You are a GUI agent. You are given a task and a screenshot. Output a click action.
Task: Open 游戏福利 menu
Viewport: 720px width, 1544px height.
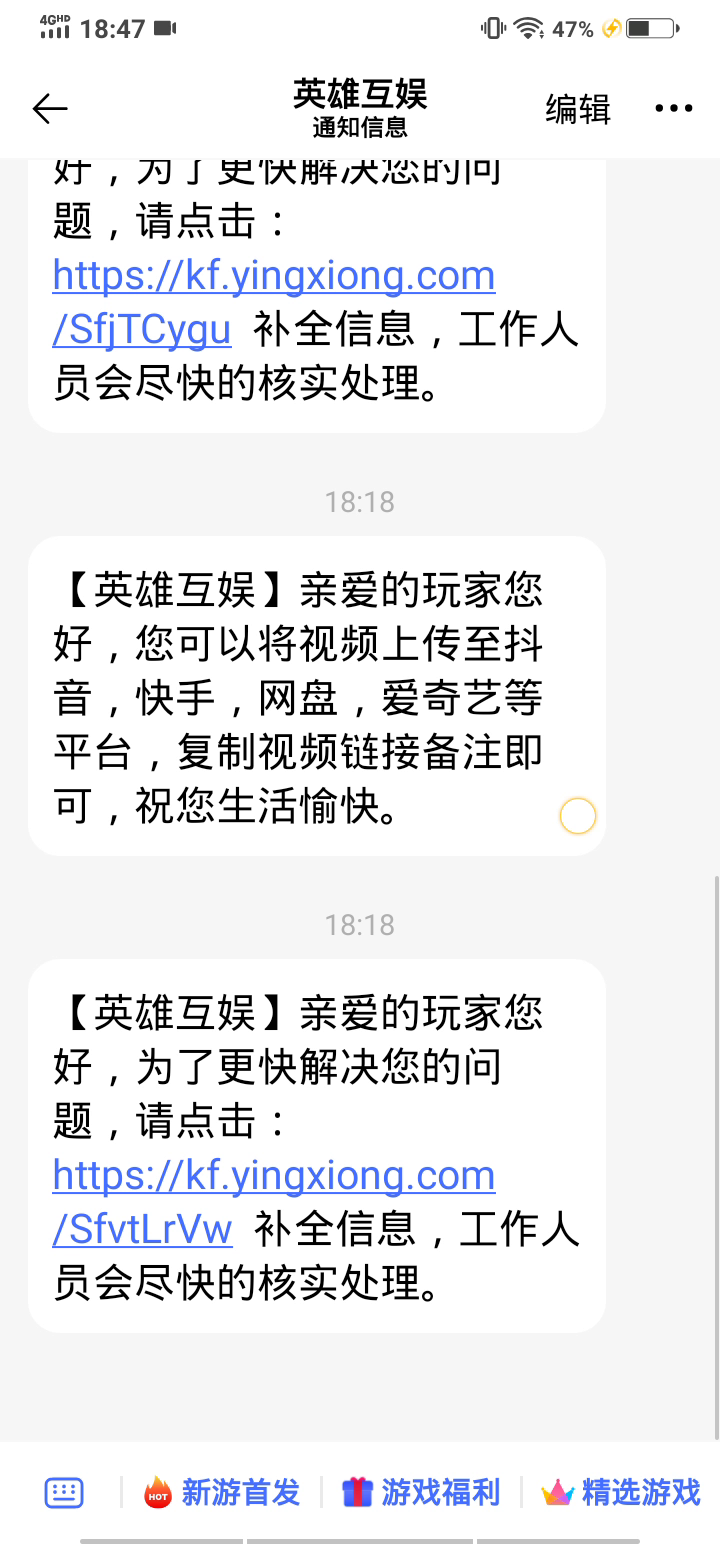coord(421,1493)
